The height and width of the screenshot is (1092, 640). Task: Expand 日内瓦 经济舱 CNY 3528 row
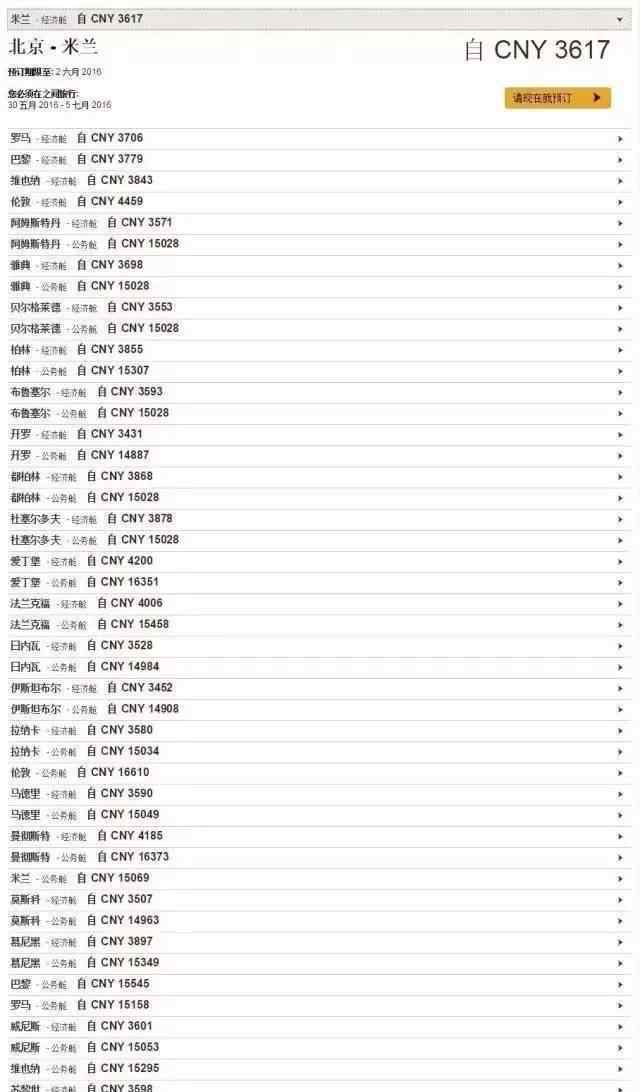320,646
